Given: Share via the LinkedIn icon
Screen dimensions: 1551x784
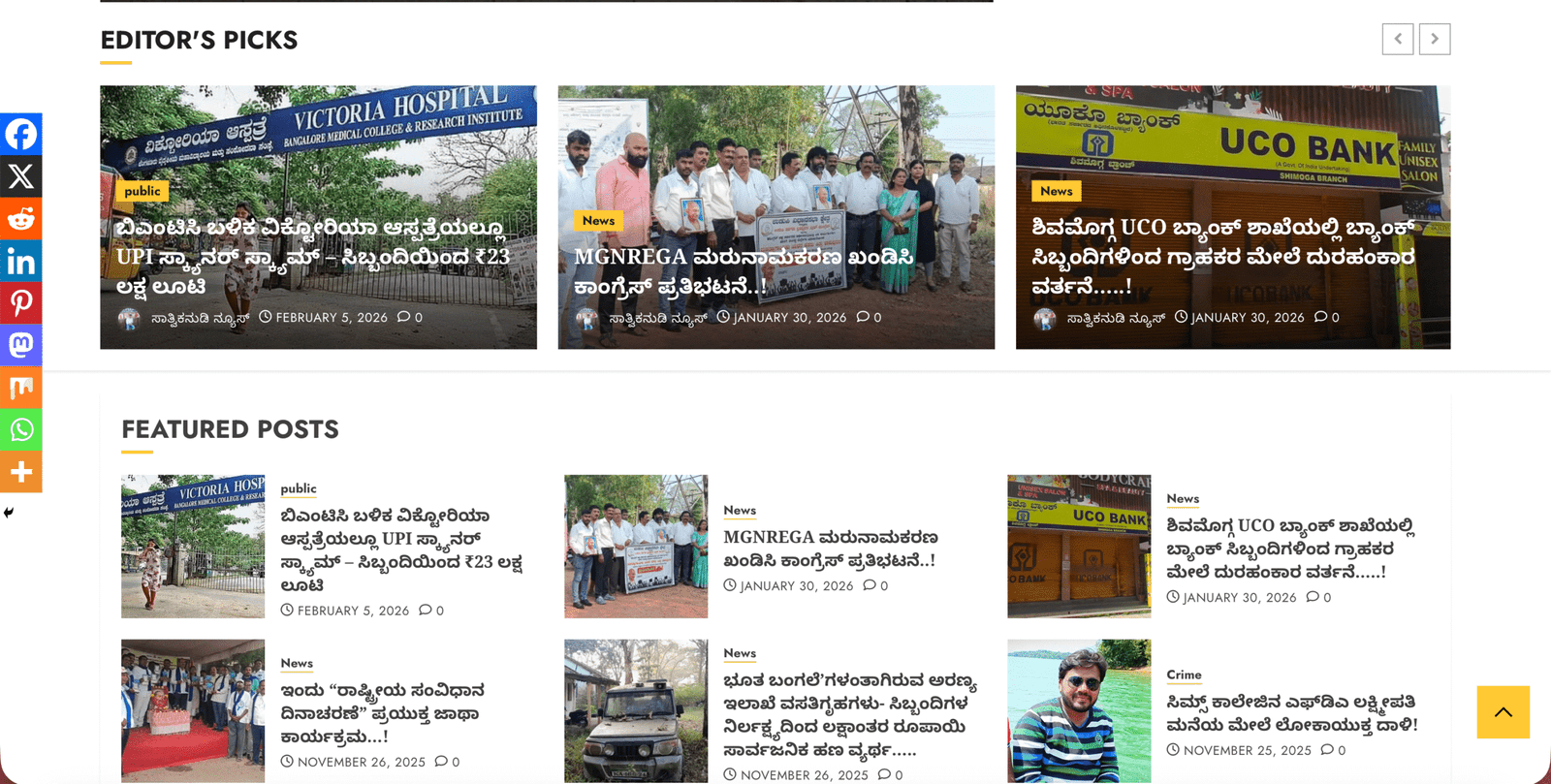Looking at the screenshot, I should (x=20, y=261).
